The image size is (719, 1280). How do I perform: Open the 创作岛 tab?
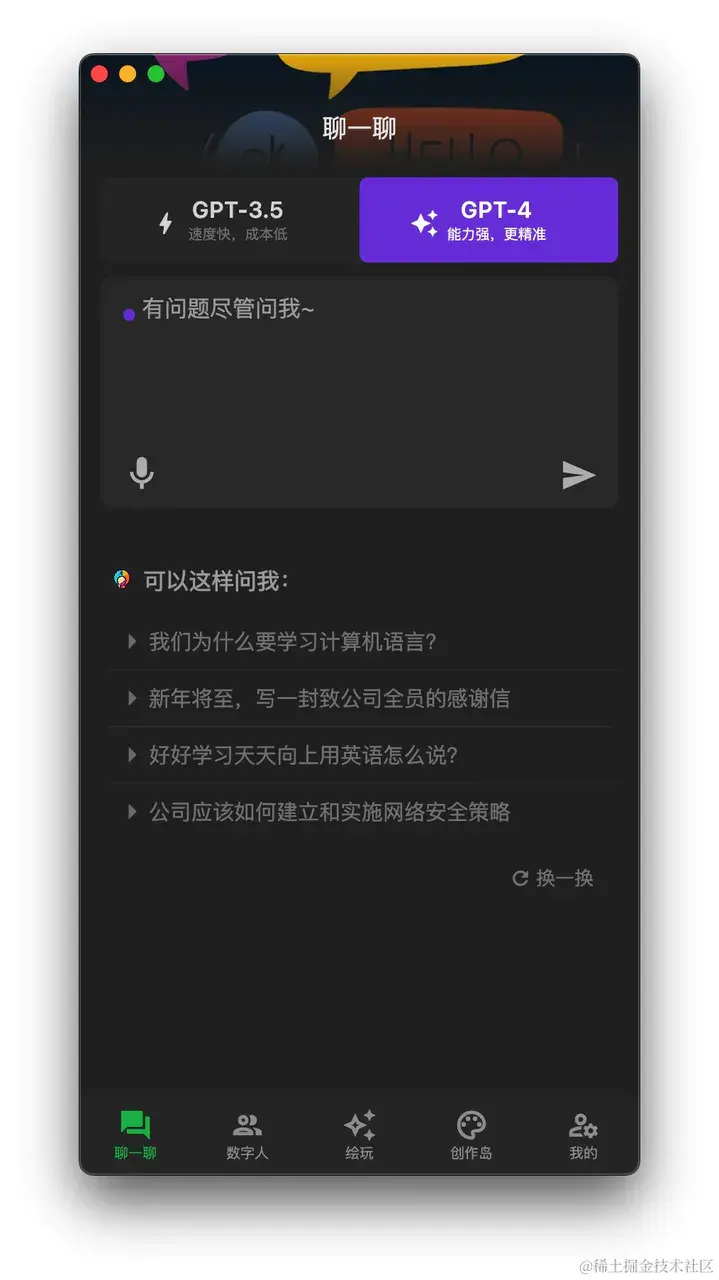tap(471, 1135)
